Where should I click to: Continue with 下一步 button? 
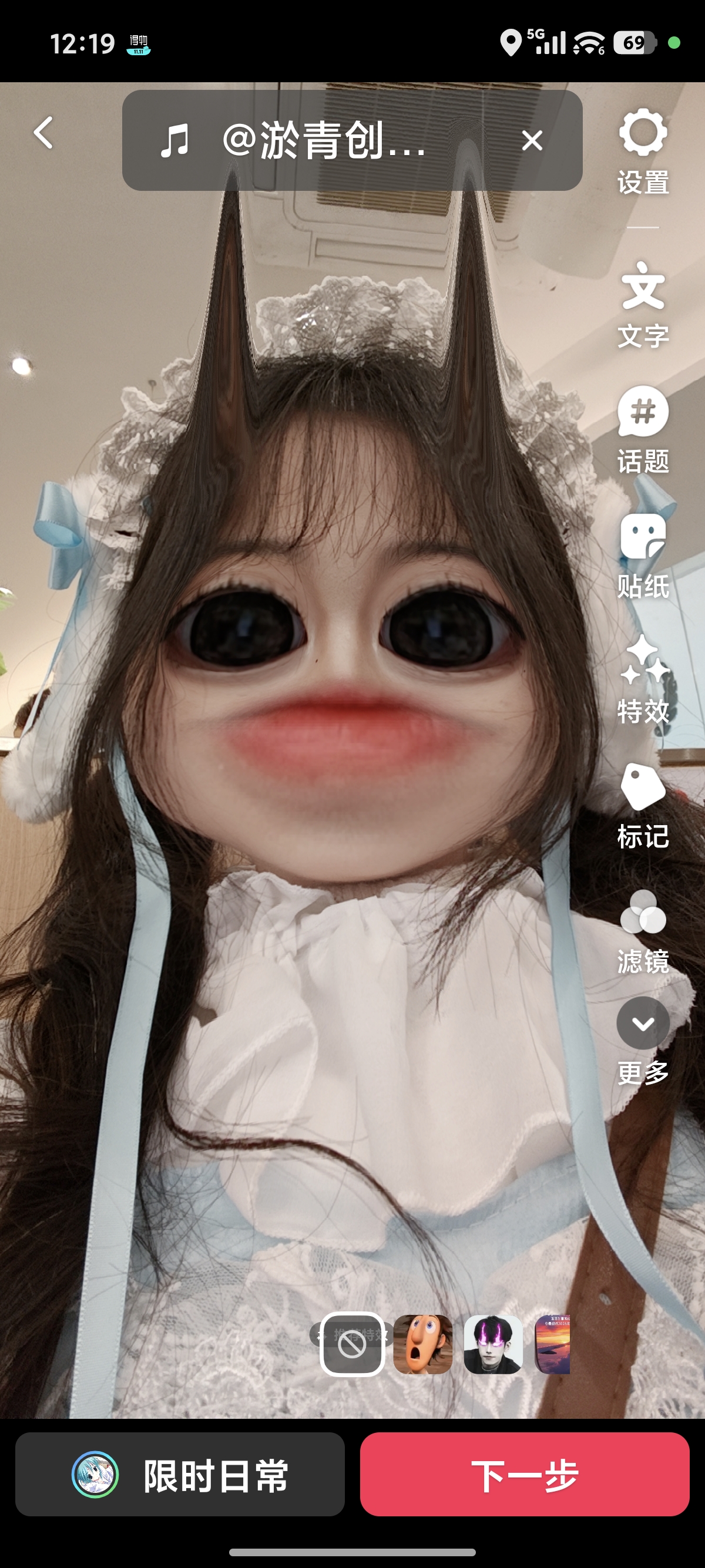click(525, 1474)
